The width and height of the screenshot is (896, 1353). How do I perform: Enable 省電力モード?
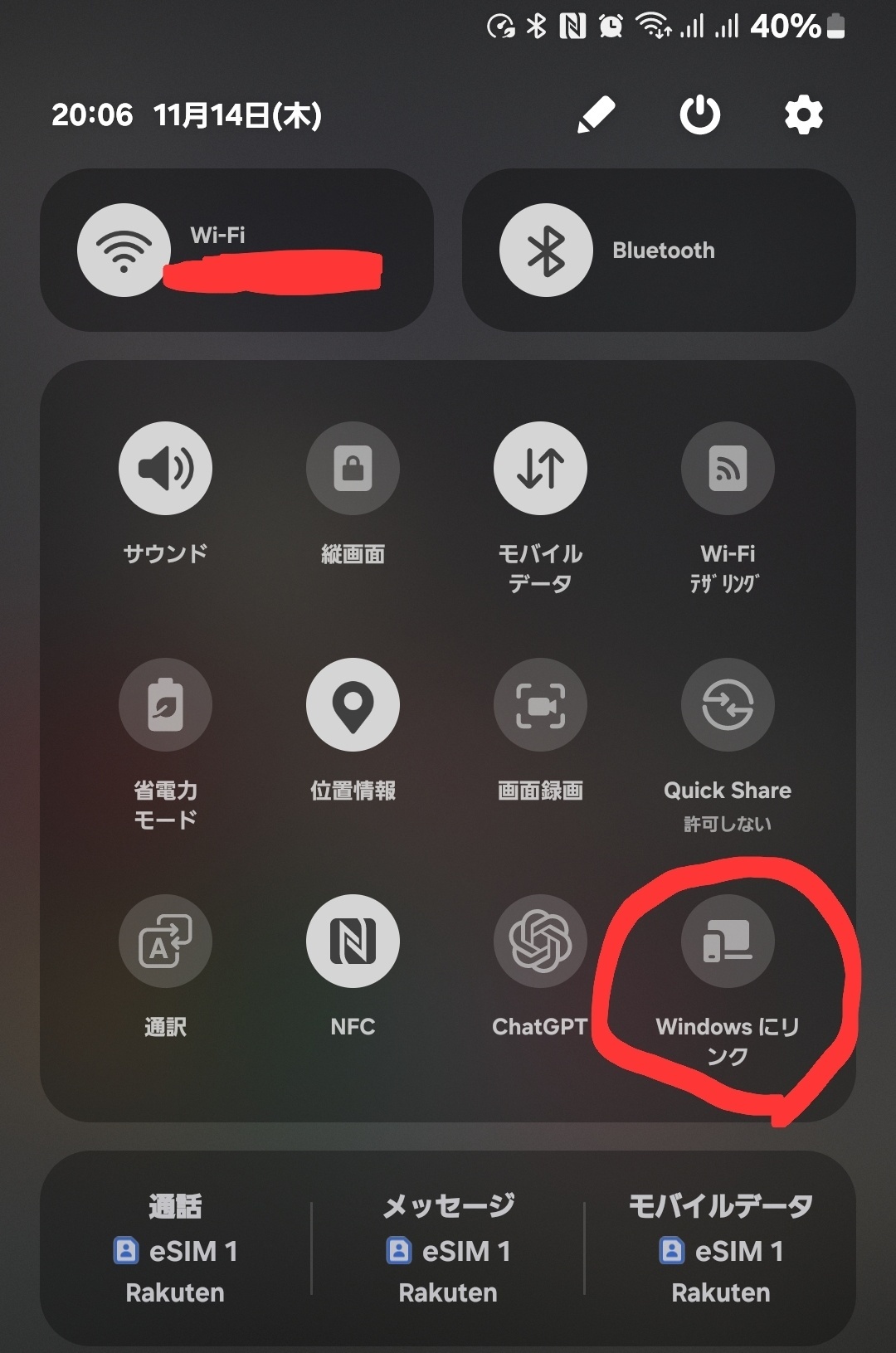point(165,705)
